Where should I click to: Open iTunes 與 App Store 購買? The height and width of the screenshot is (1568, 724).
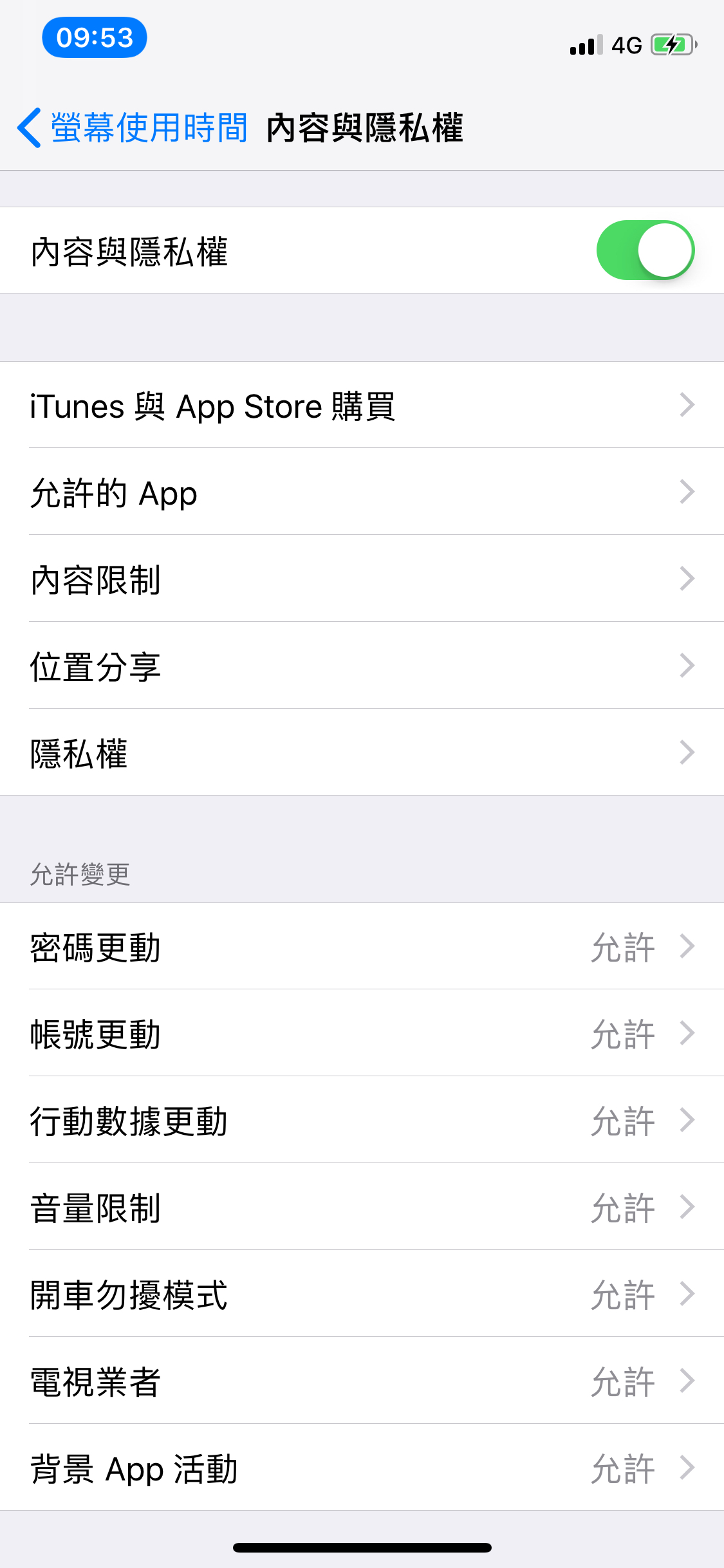click(362, 406)
